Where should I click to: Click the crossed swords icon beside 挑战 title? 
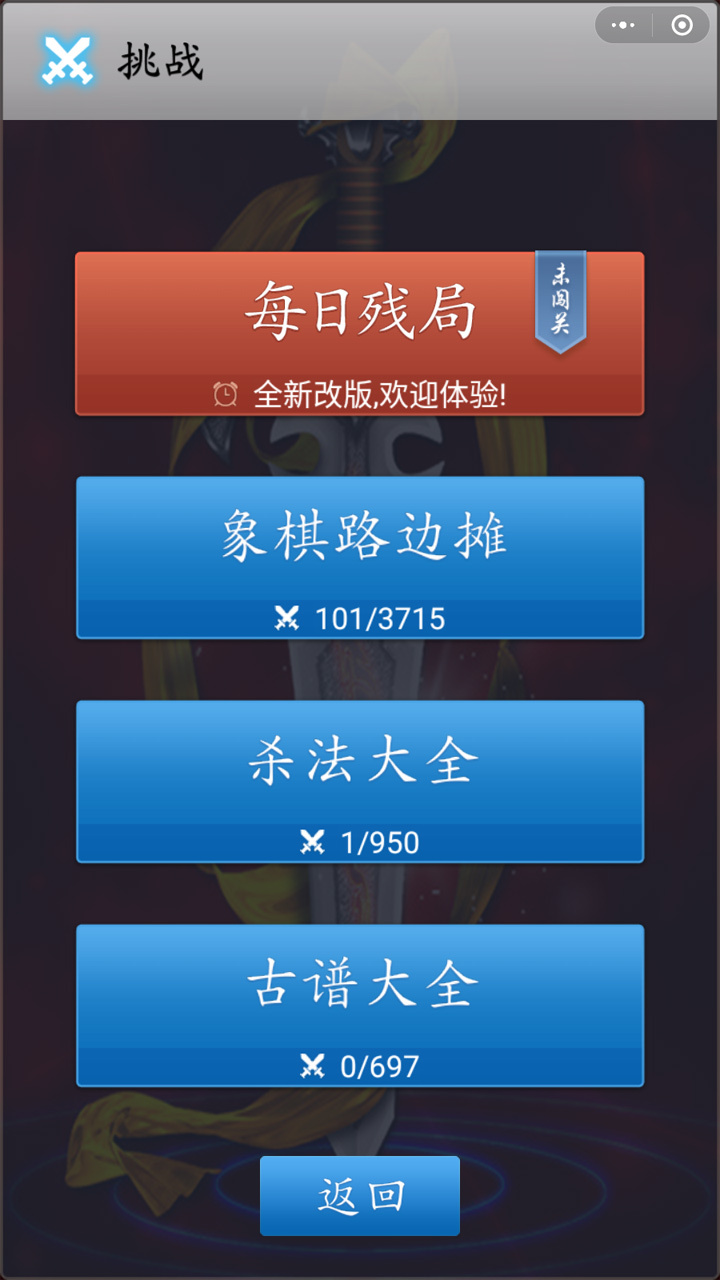click(66, 61)
